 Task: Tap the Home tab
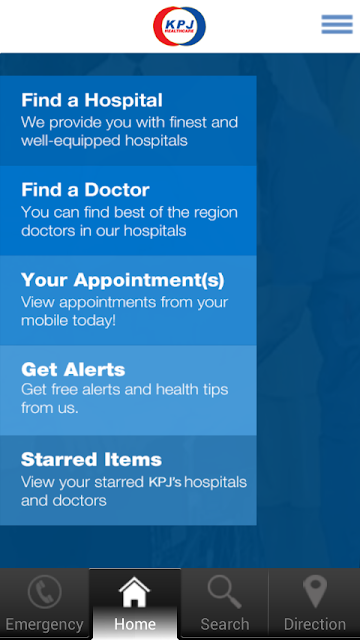pyautogui.click(x=135, y=604)
